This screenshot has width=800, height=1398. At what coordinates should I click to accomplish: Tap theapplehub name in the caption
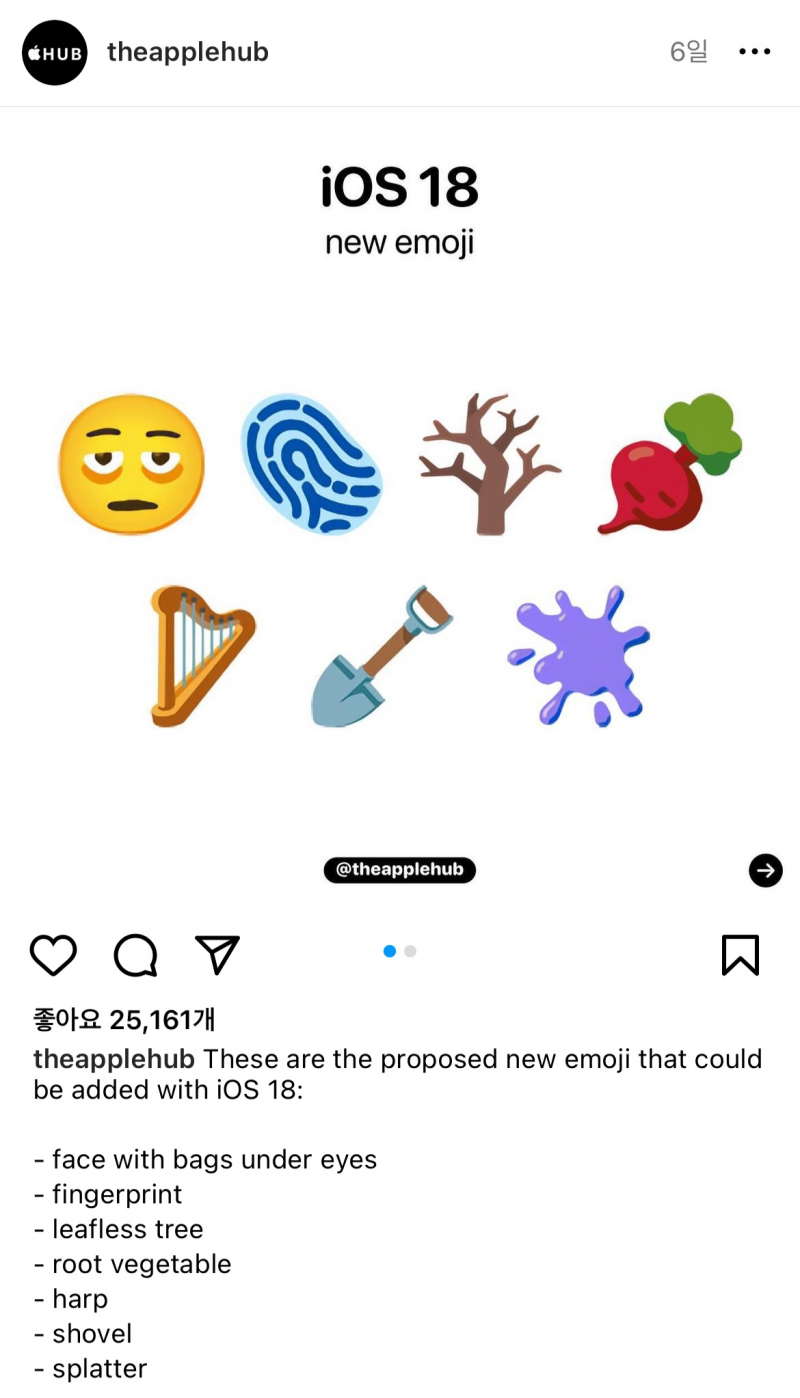click(114, 1059)
